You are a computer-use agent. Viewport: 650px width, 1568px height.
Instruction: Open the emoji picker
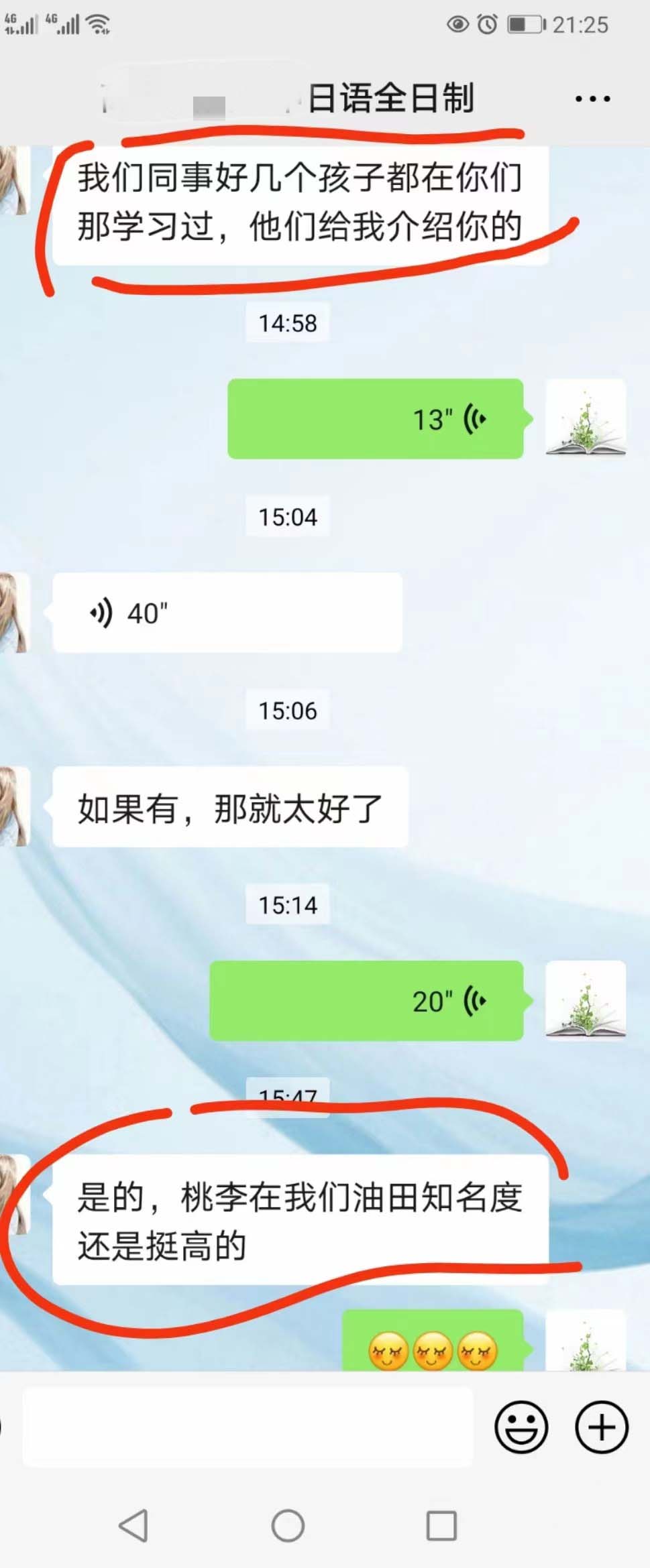coord(521,1427)
